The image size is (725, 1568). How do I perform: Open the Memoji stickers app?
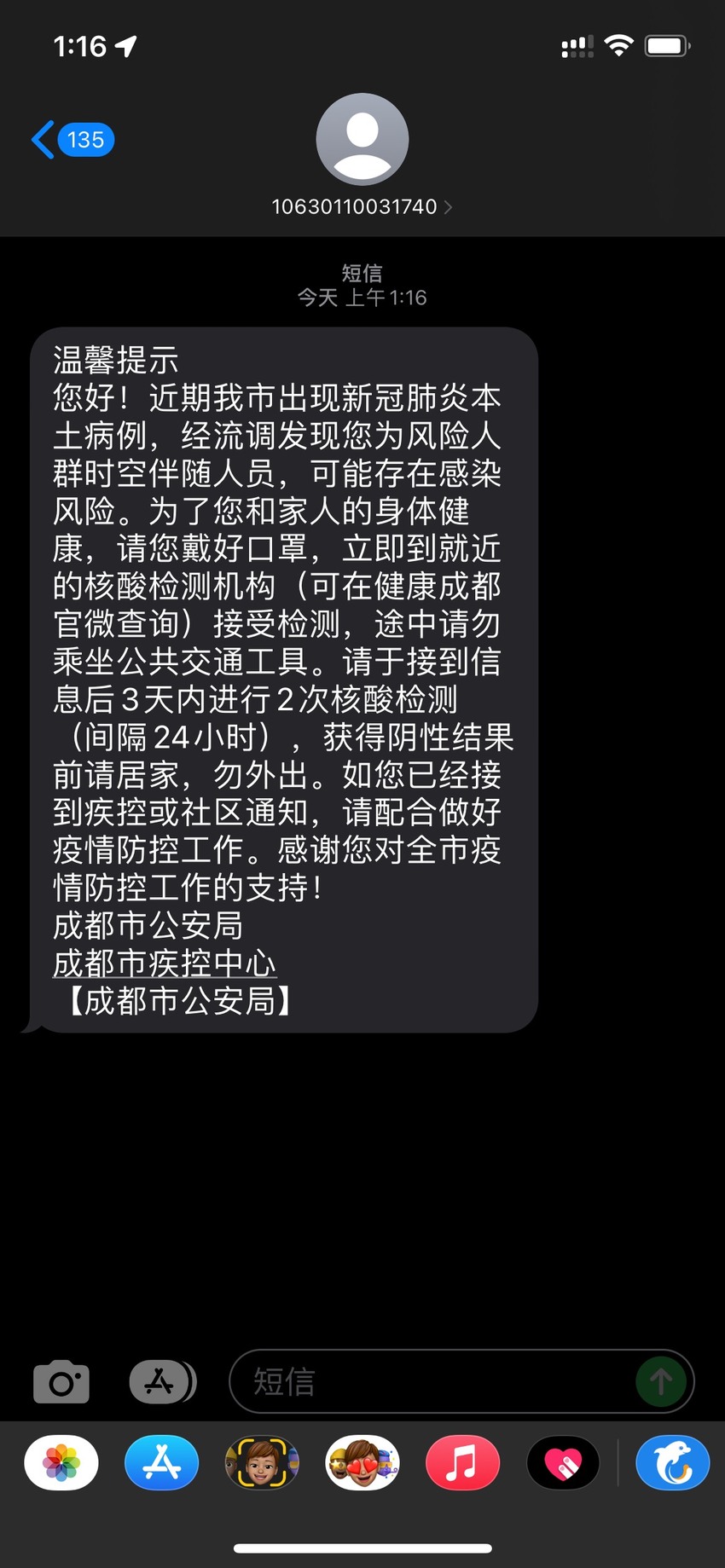coord(362,1462)
